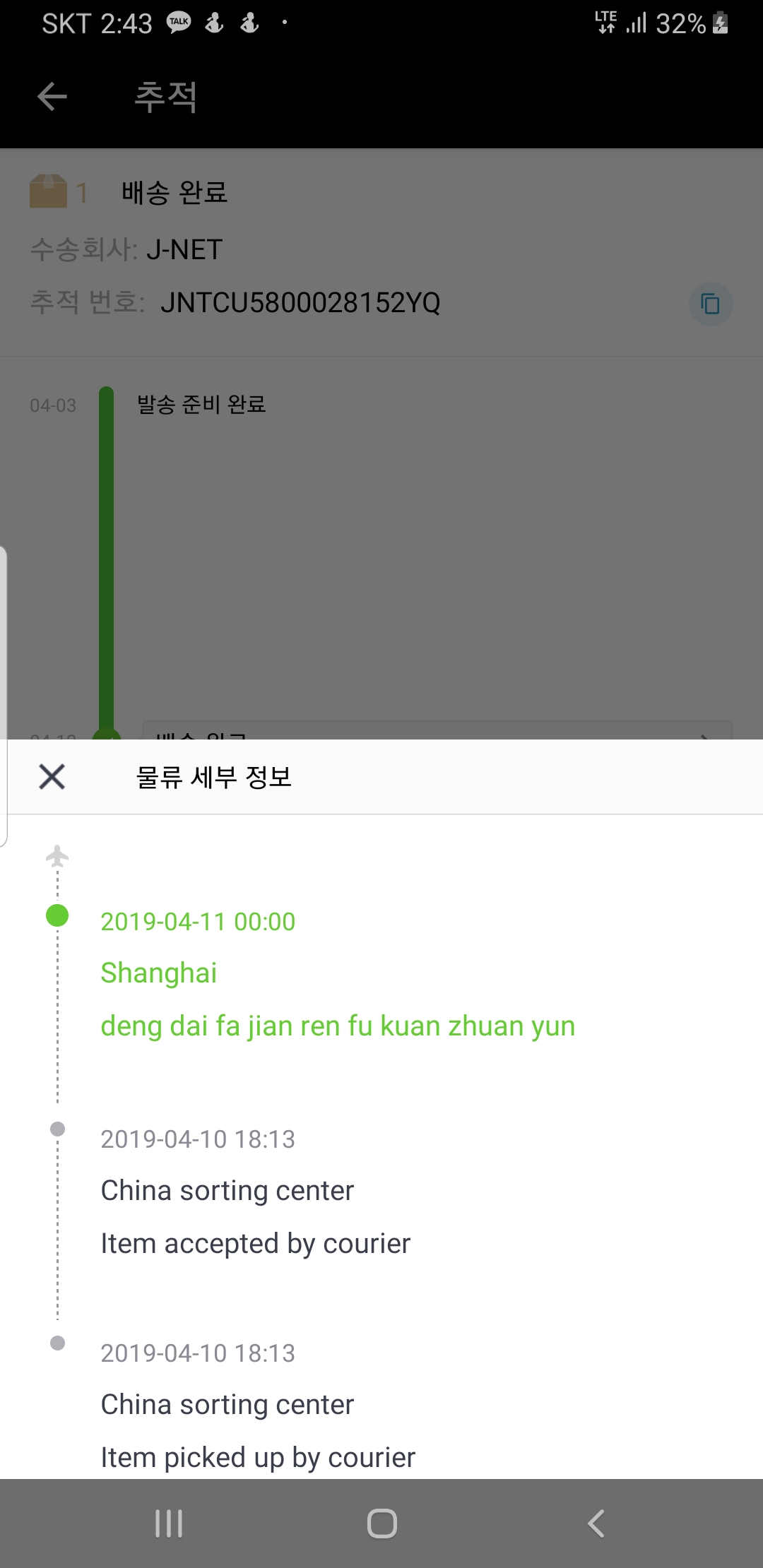763x1568 pixels.
Task: Open recent apps from navigation bar
Action: pyautogui.click(x=169, y=1524)
